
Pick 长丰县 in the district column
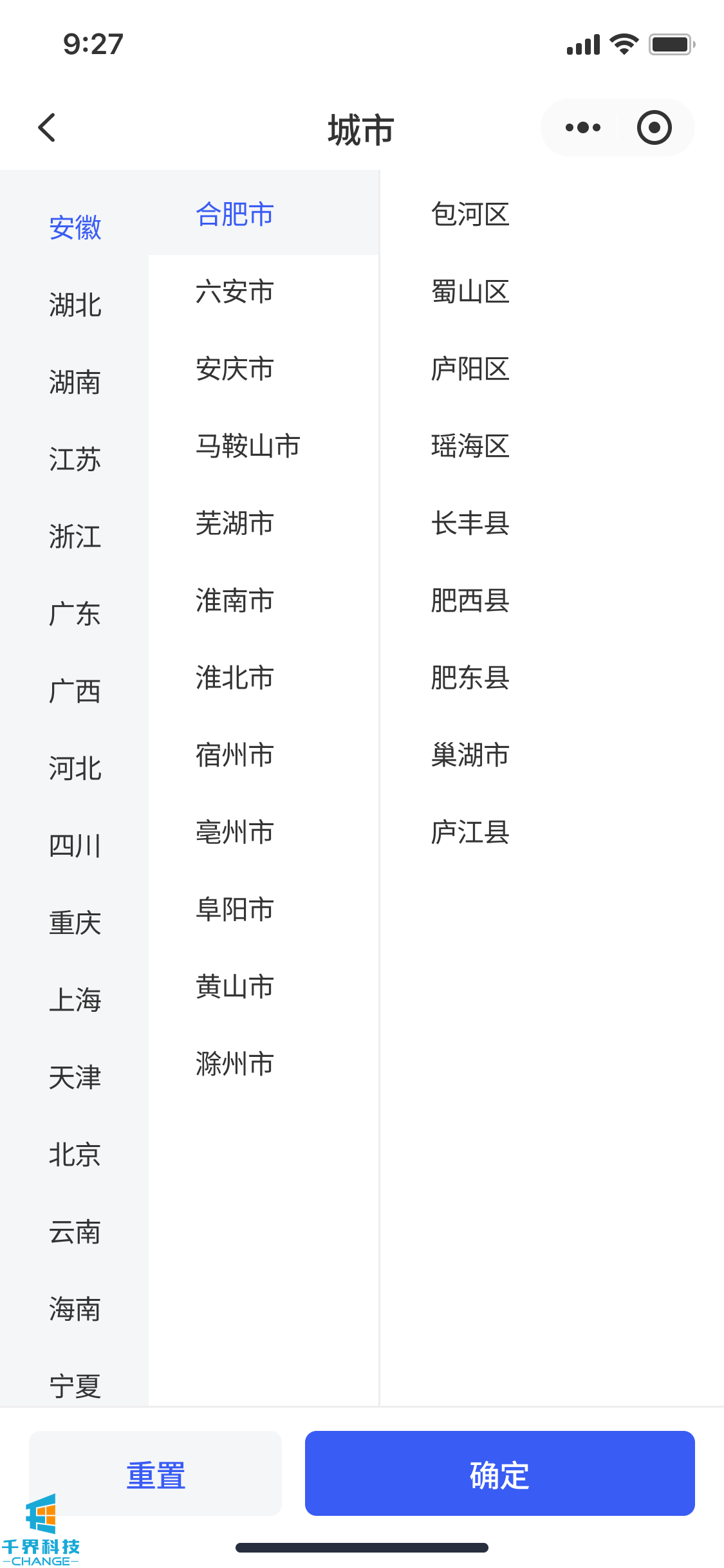coord(470,523)
